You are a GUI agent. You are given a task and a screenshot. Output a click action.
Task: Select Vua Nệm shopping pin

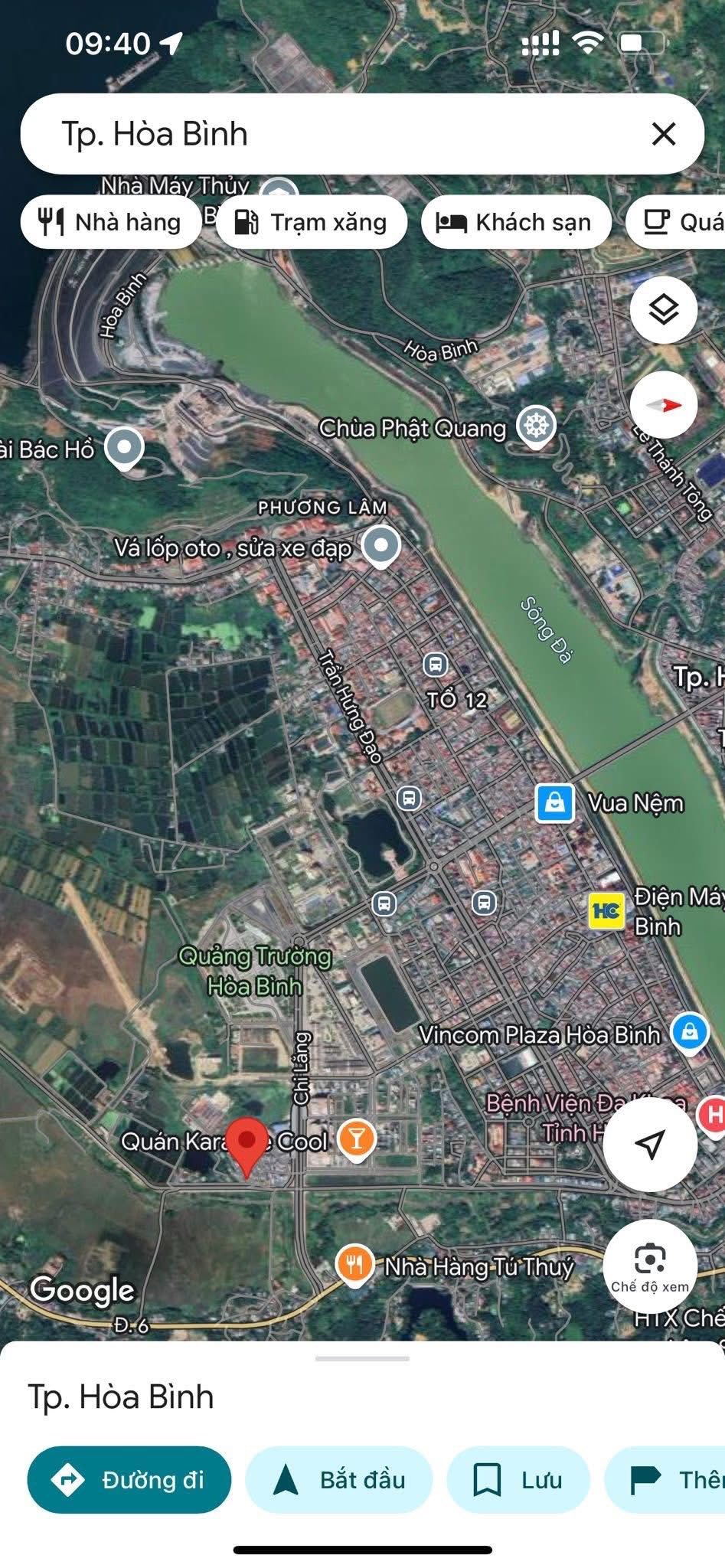[x=554, y=803]
